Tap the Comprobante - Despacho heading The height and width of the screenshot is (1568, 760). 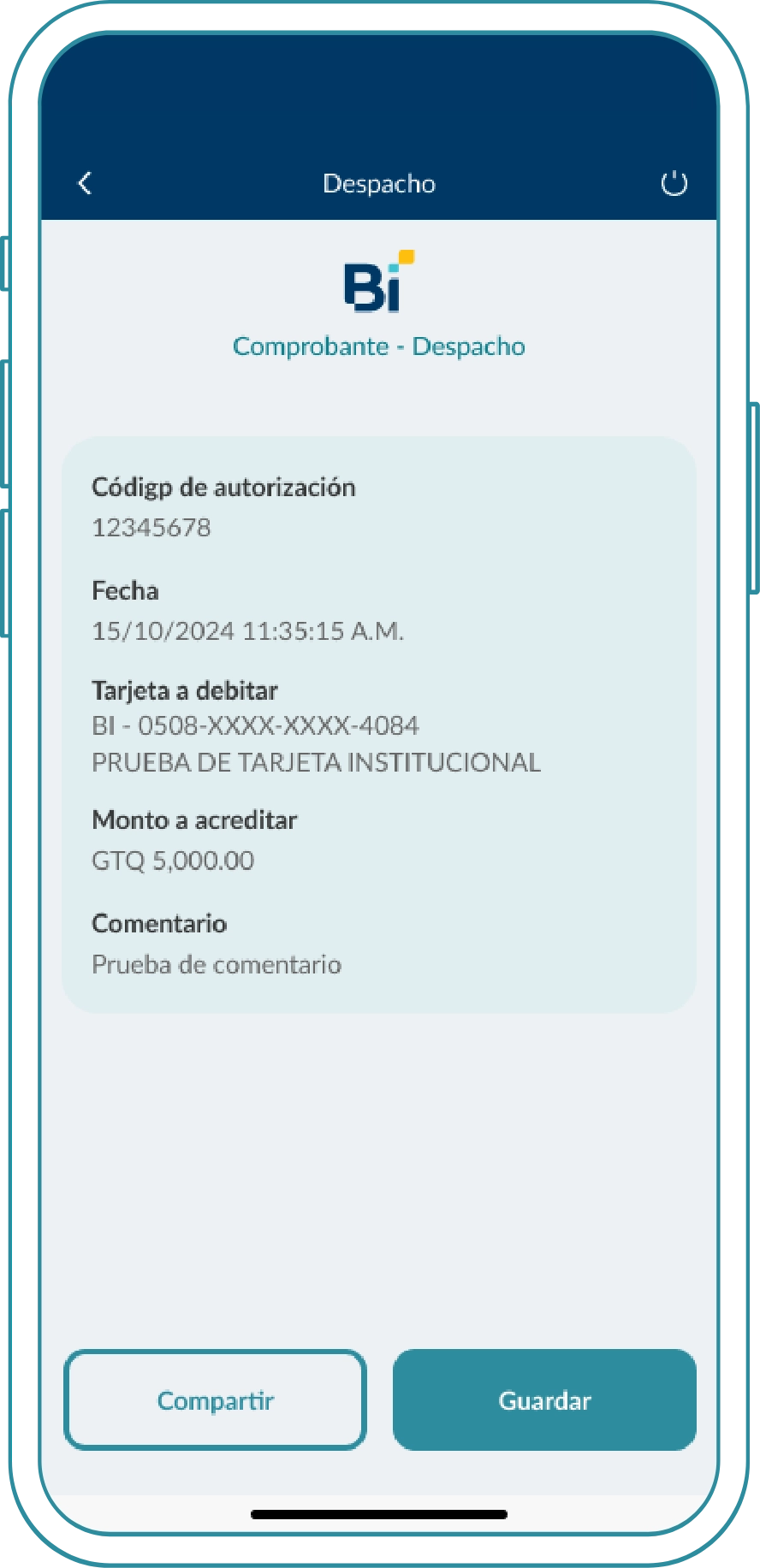coord(379,346)
